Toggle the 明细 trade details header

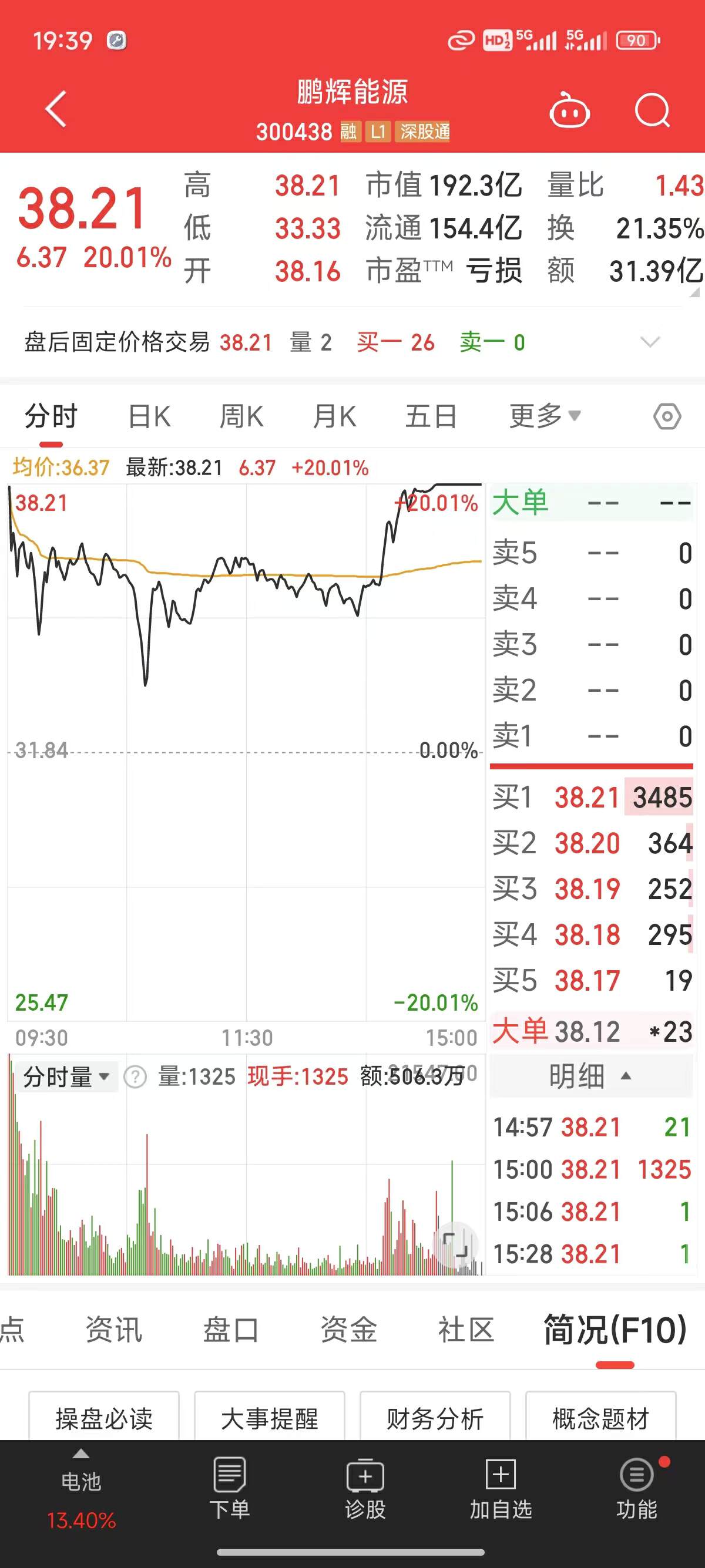point(590,1076)
